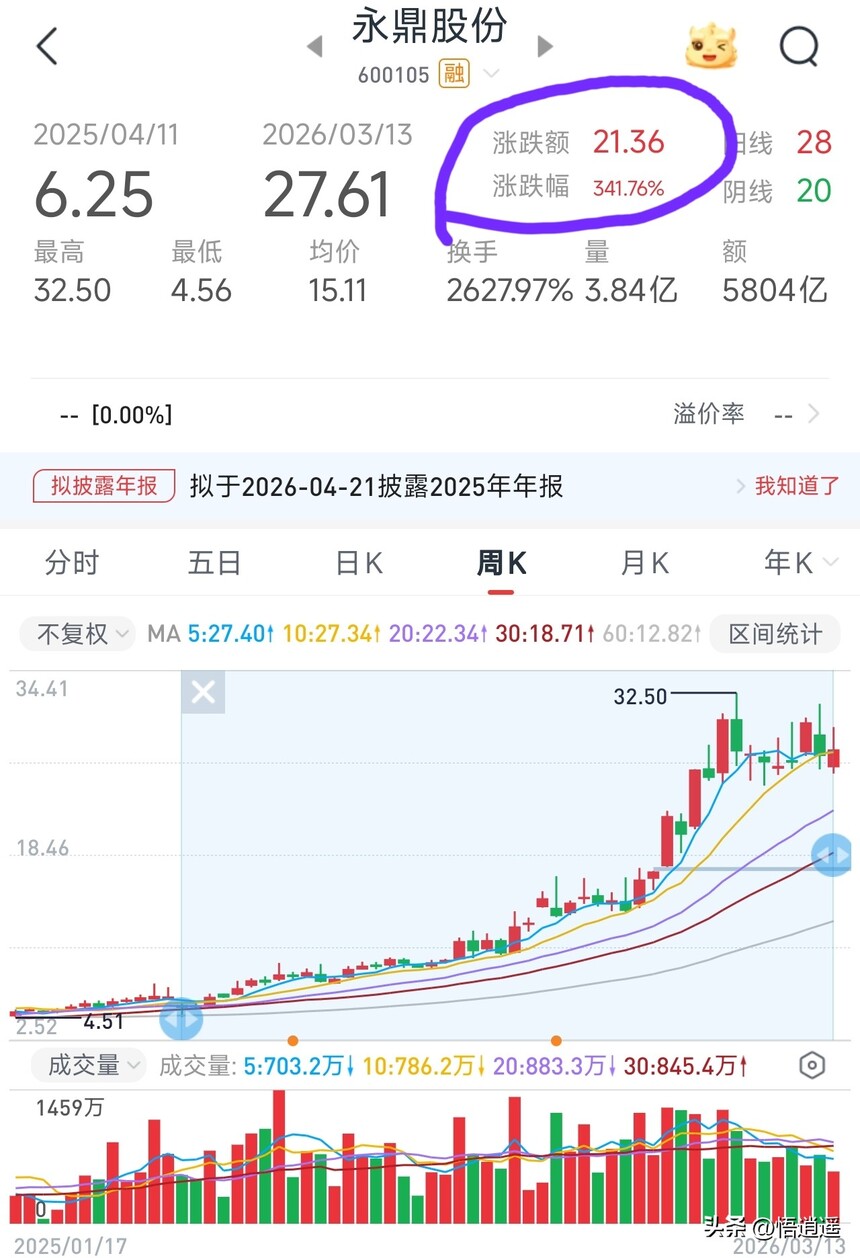Screen dimensions: 860x1258
Task: Expand the dropdown beside stock code 600105
Action: pyautogui.click(x=491, y=74)
